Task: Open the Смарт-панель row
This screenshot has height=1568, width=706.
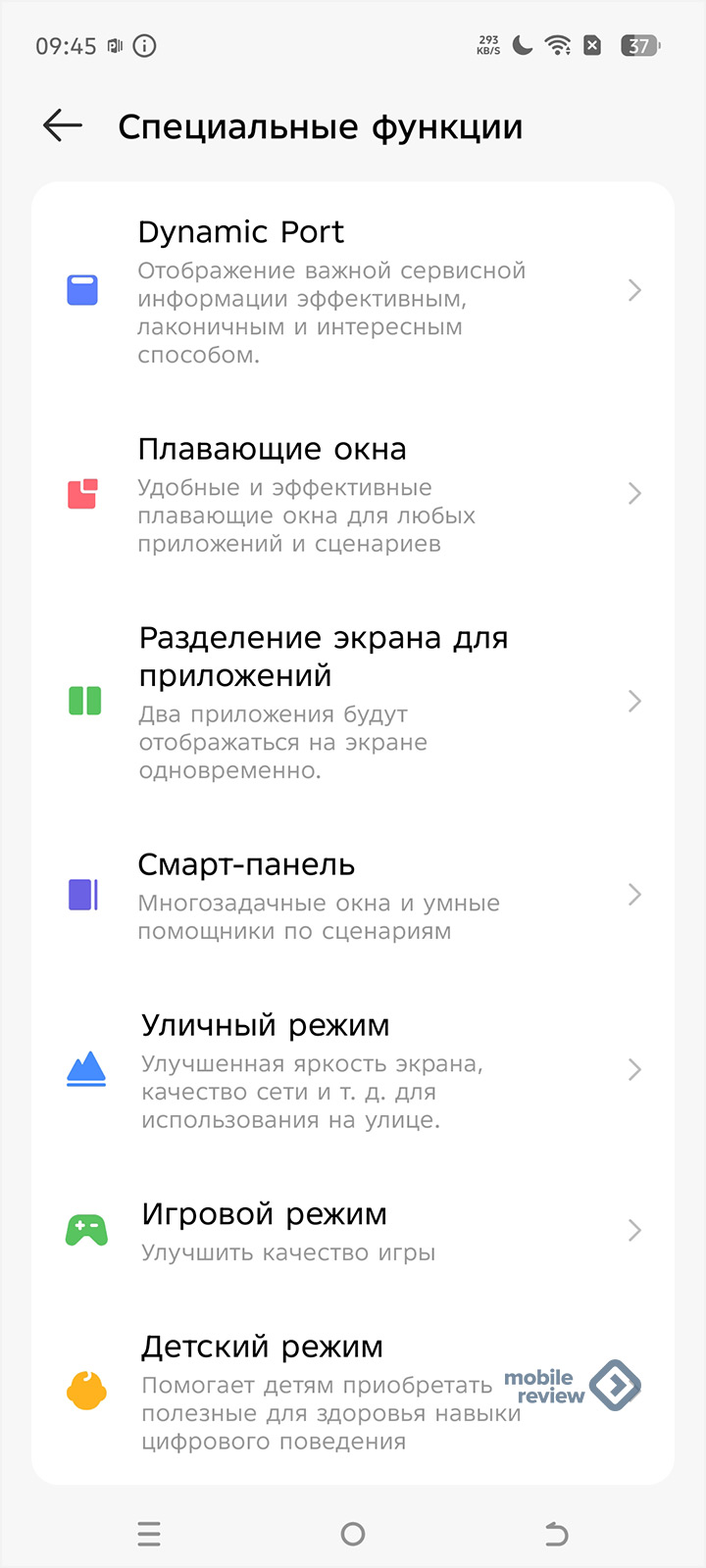Action: click(x=353, y=895)
